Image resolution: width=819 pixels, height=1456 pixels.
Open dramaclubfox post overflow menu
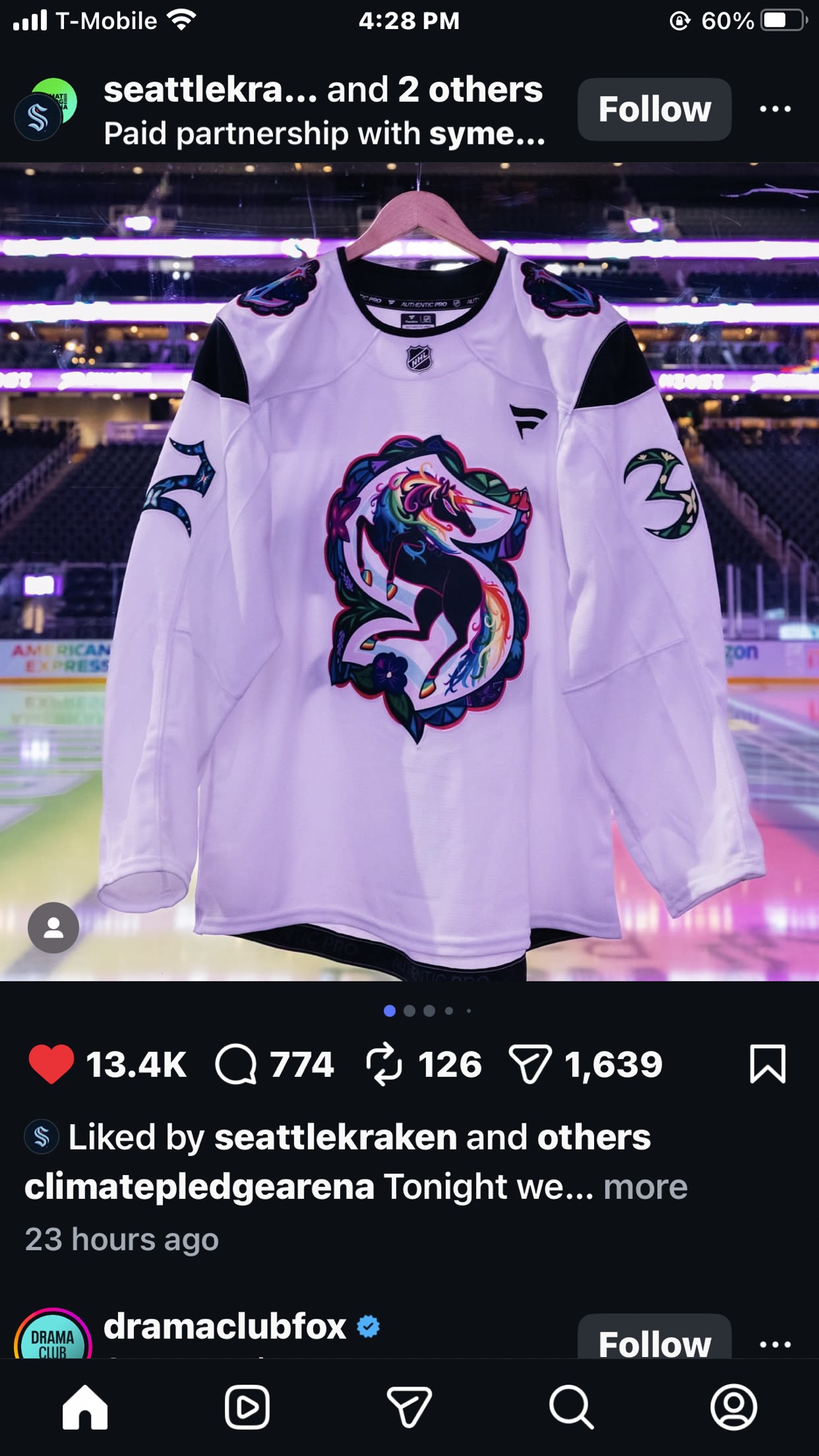click(x=775, y=1343)
